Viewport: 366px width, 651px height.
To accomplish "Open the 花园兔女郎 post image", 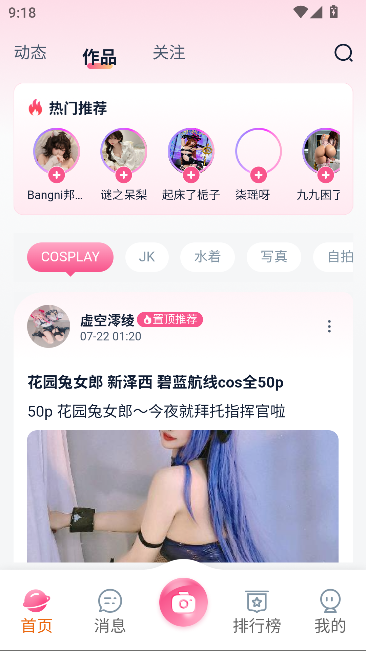I will coord(183,496).
